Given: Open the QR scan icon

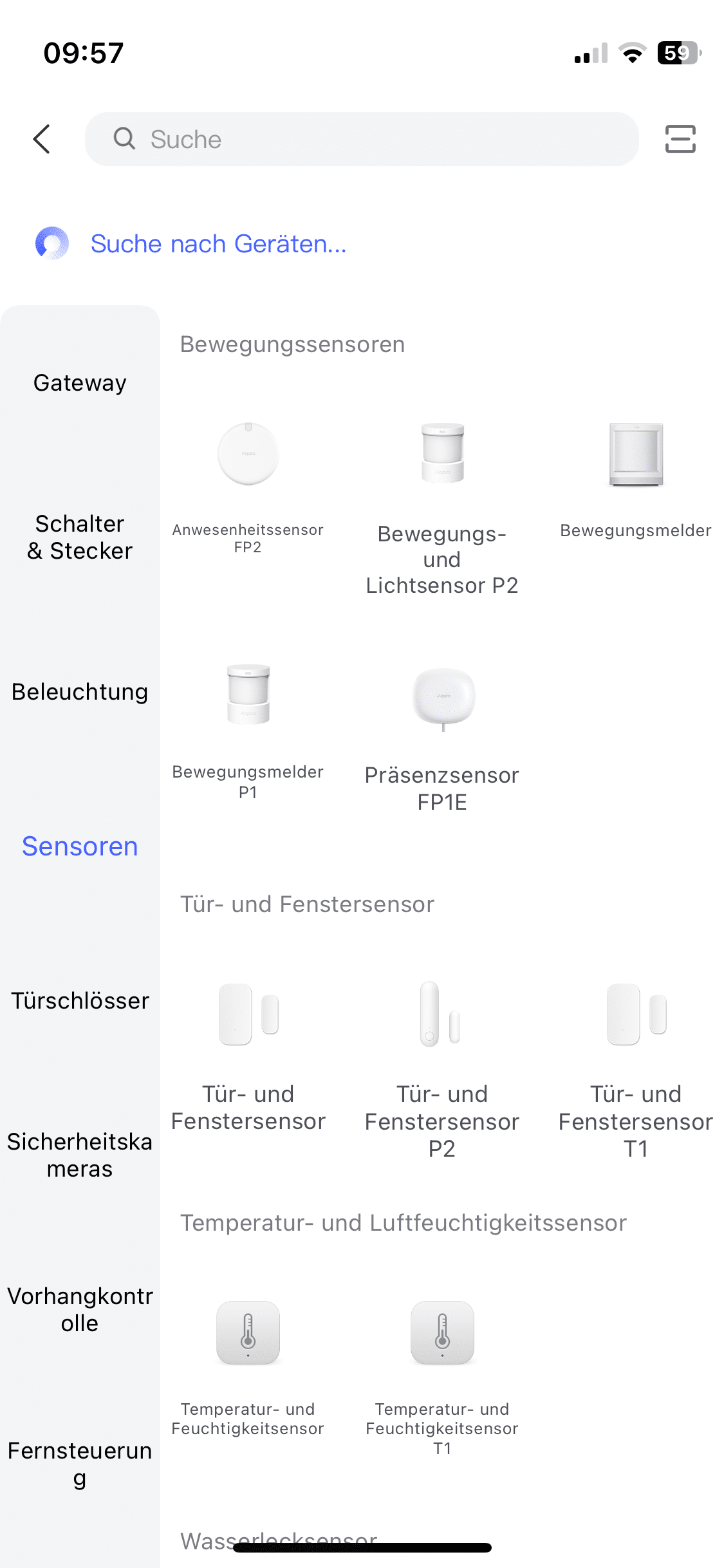Looking at the screenshot, I should (x=680, y=139).
